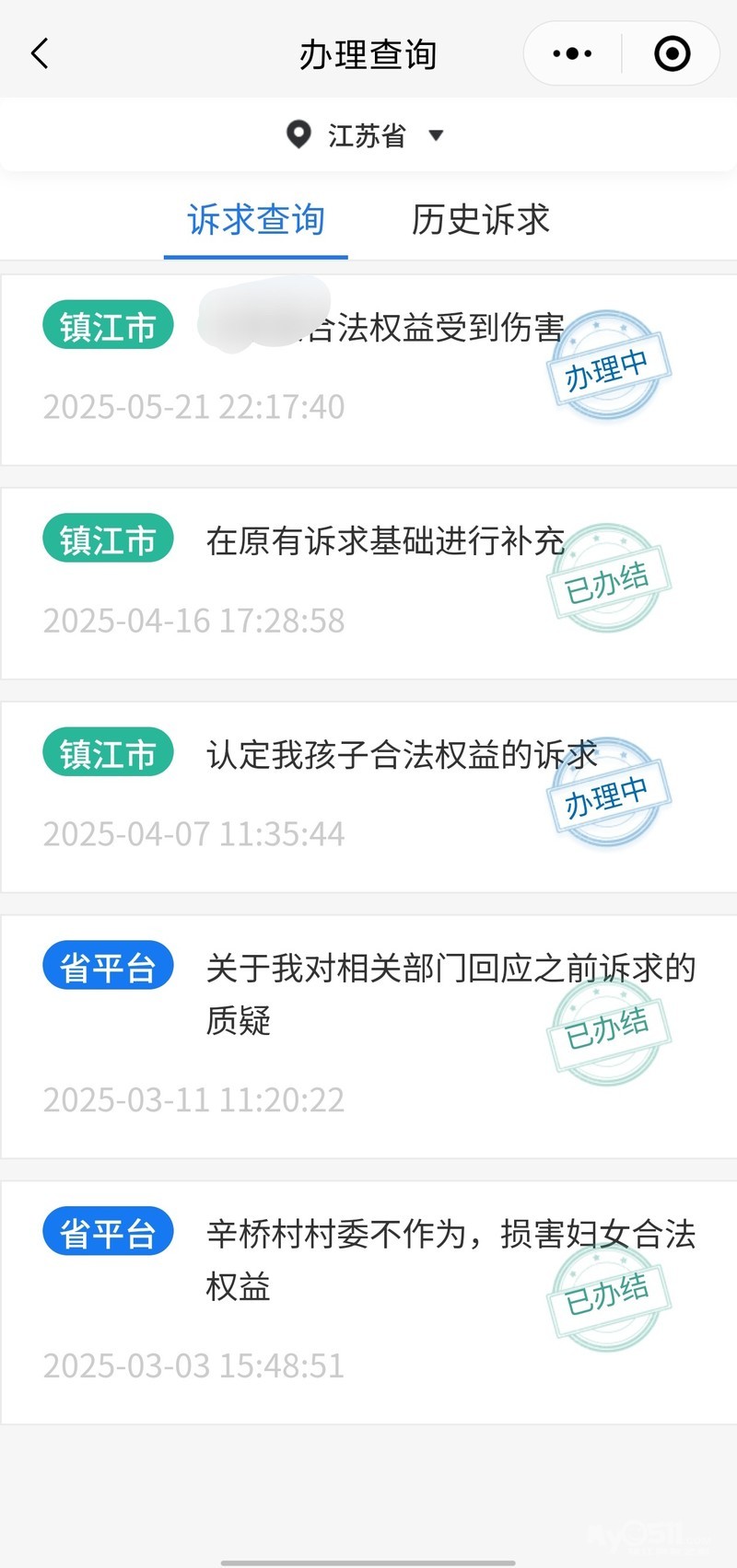Open the request dated 2025-05-21 22:17:40
This screenshot has width=737, height=1568.
[368, 368]
